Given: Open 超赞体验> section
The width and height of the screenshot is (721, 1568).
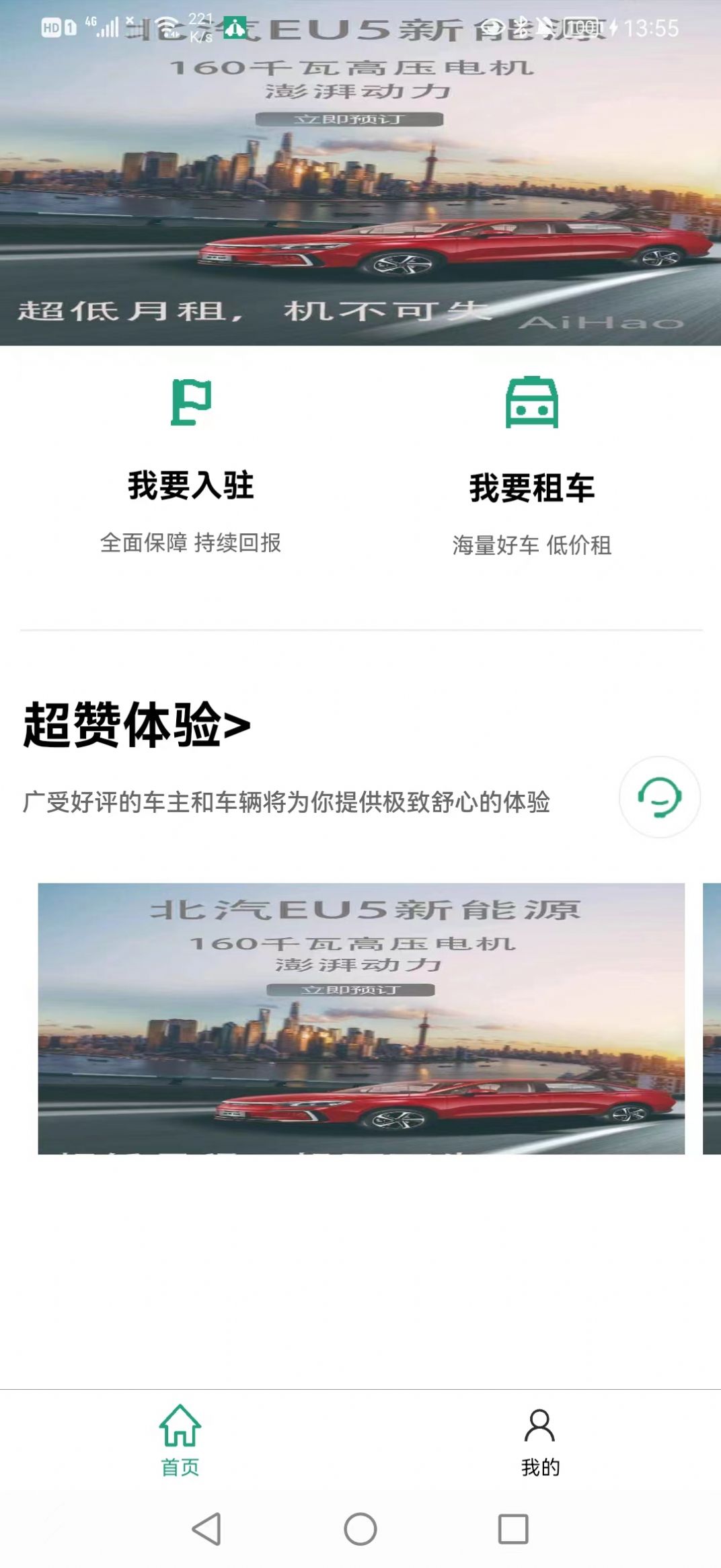Looking at the screenshot, I should [x=137, y=725].
